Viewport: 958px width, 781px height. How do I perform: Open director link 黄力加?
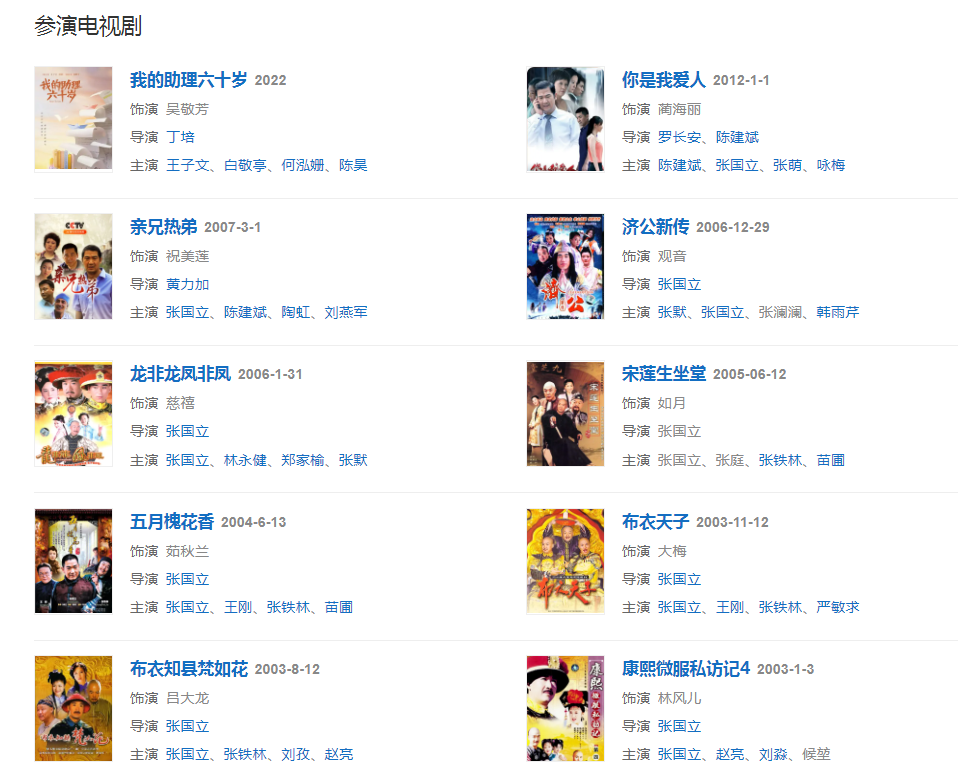coord(187,285)
